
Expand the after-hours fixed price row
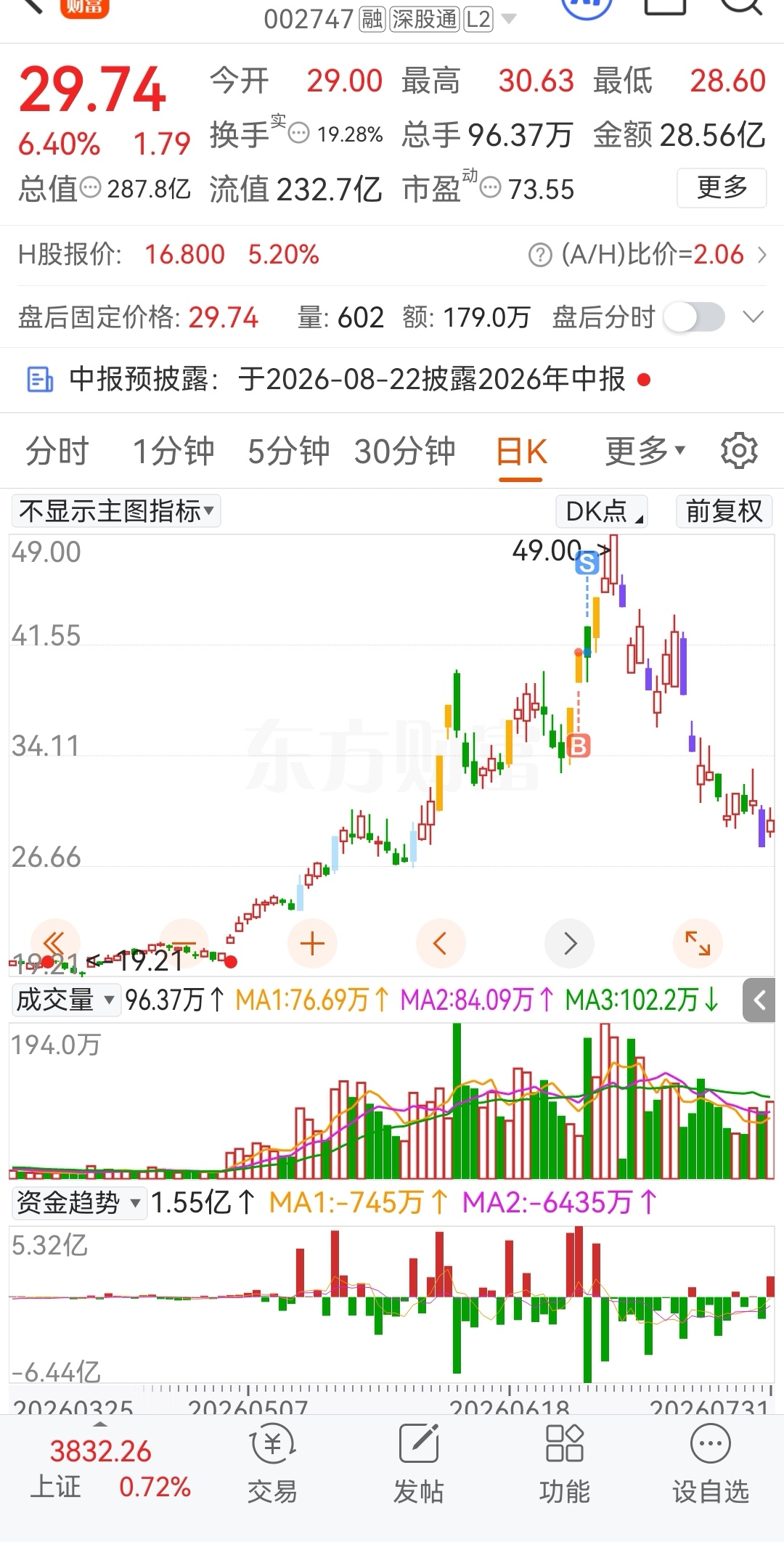pos(754,317)
